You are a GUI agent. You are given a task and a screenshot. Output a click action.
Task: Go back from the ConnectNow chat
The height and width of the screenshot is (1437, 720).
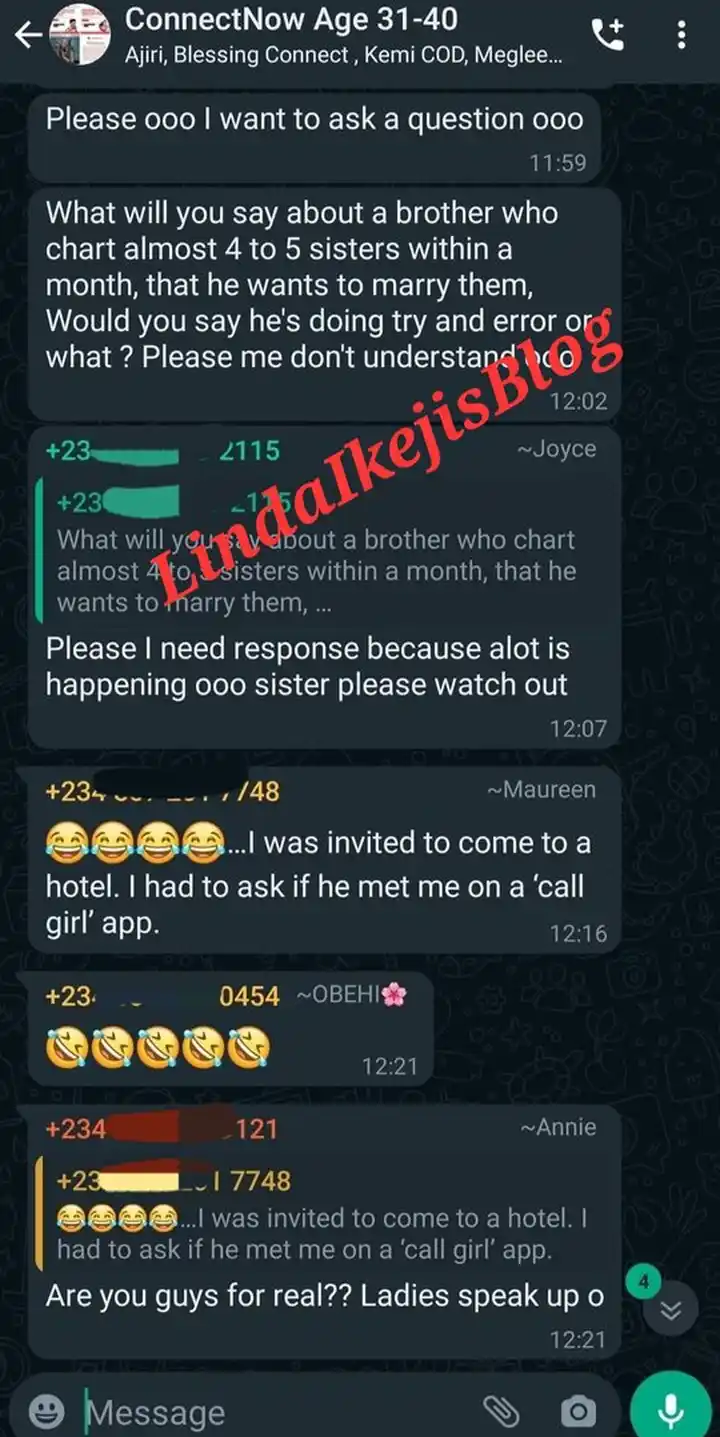tap(28, 36)
